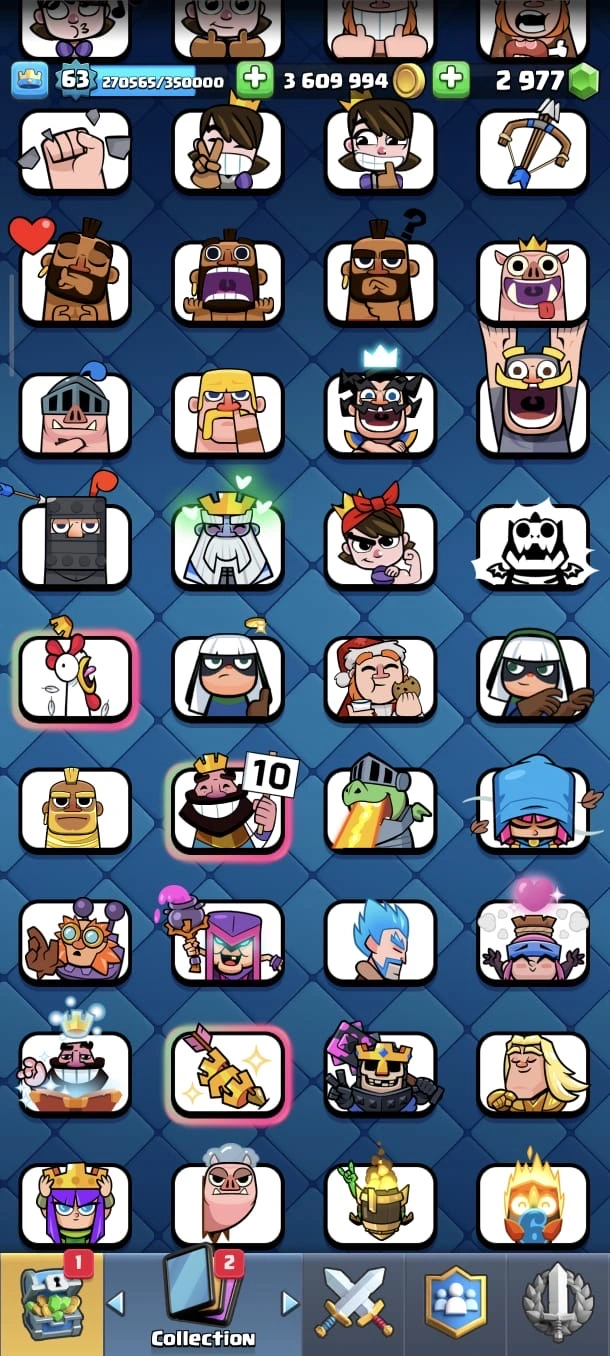Select the clenched fist emote
Viewport: 610px width, 1356px height.
click(x=75, y=150)
